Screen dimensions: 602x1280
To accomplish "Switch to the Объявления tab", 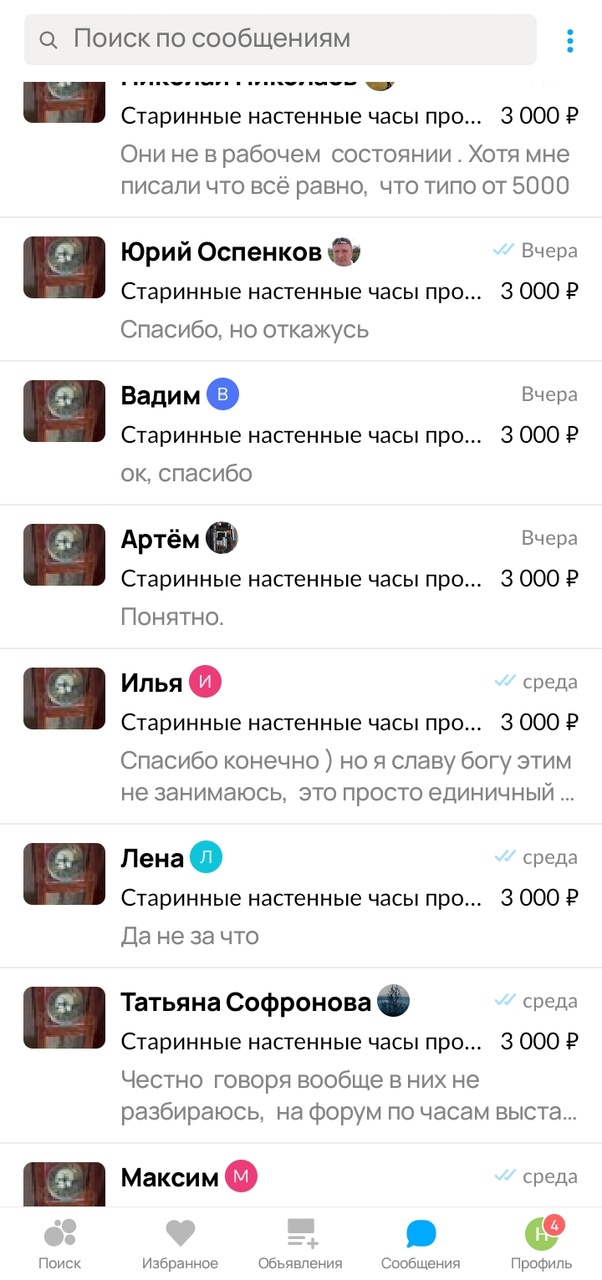I will 300,1243.
